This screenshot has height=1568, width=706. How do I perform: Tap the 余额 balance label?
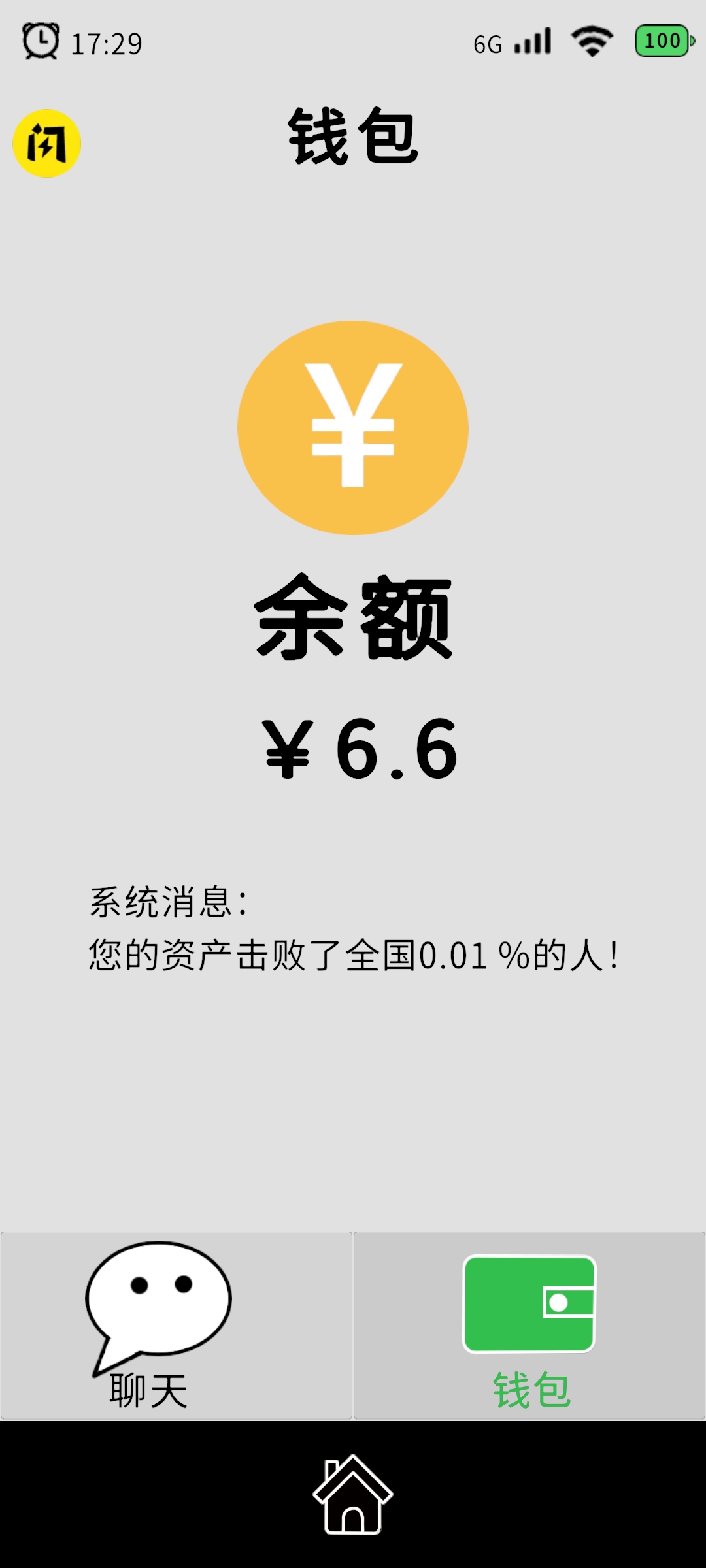(353, 617)
